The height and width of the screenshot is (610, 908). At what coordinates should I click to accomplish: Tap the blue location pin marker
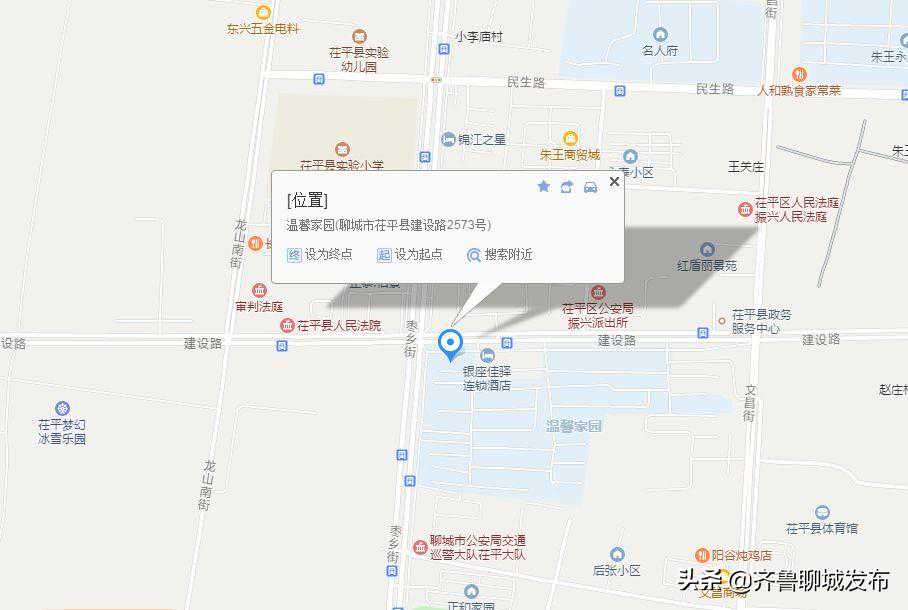[451, 344]
